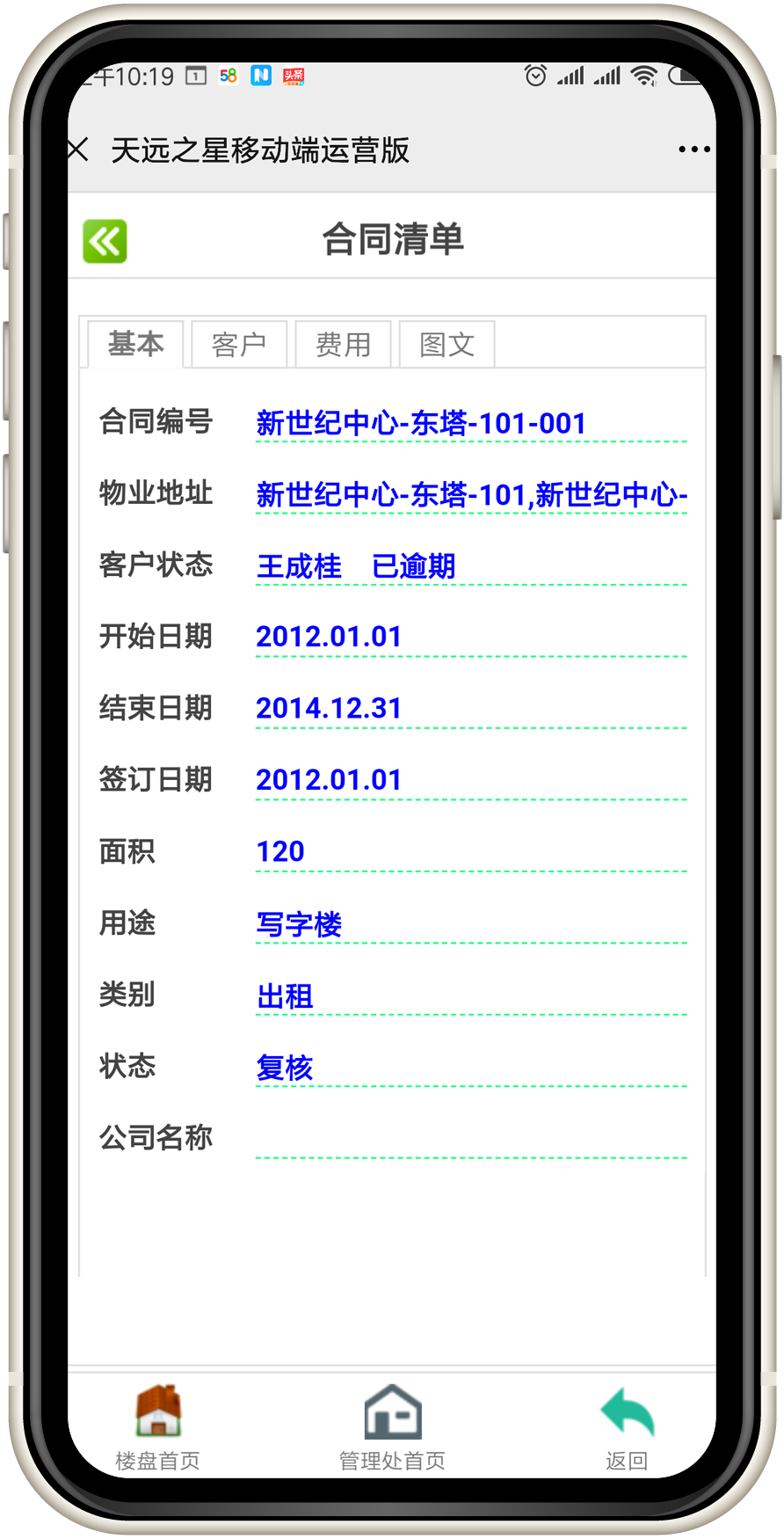
Task: Open the three-dot overflow menu
Action: [693, 150]
